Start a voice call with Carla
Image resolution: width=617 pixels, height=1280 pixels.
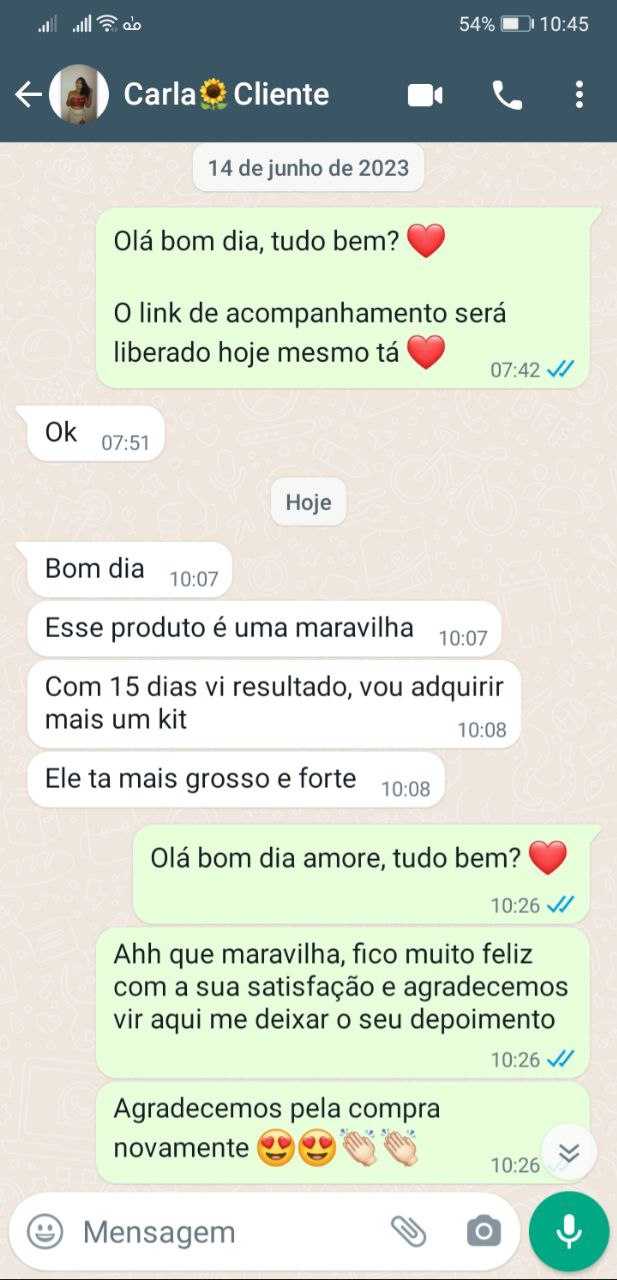click(x=507, y=95)
